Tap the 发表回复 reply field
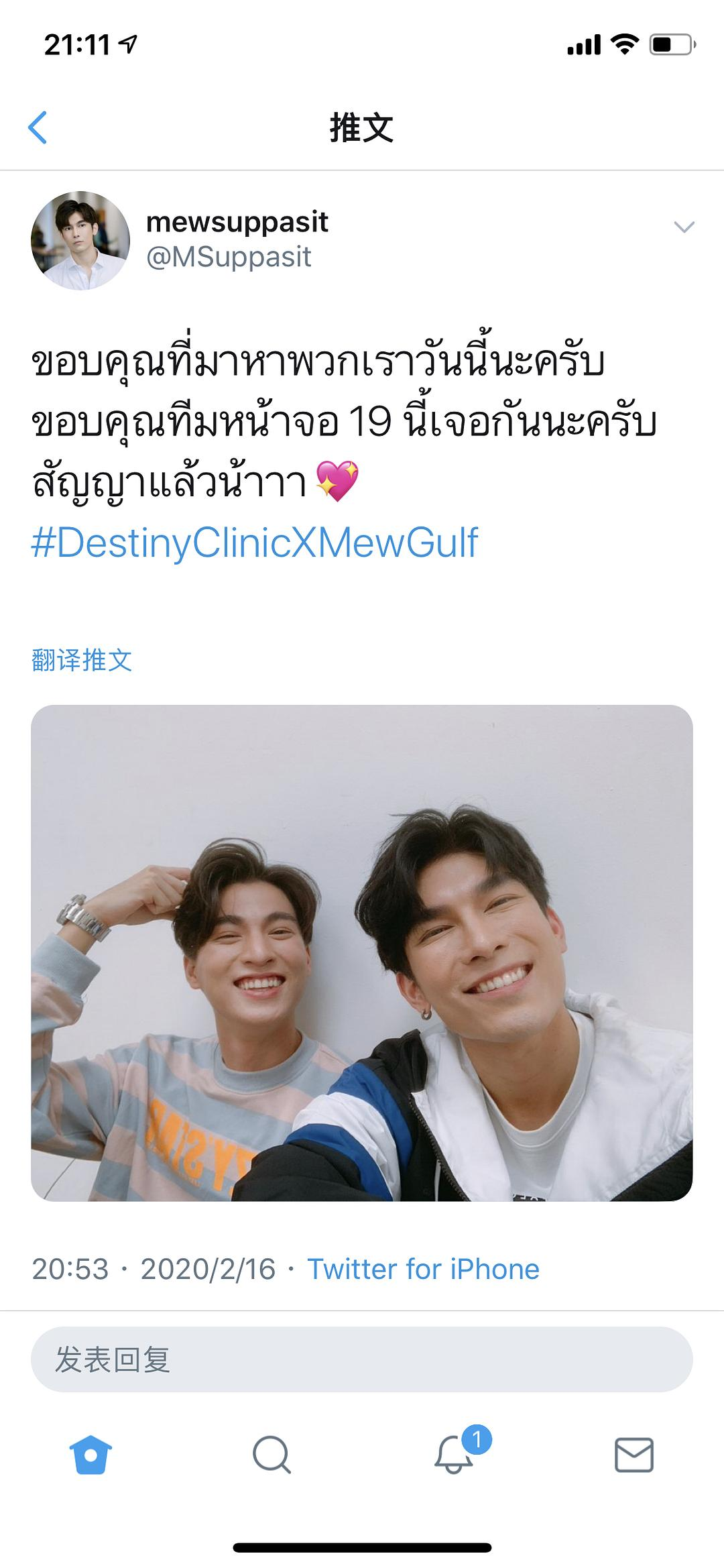This screenshot has height=1568, width=724. (x=362, y=1359)
